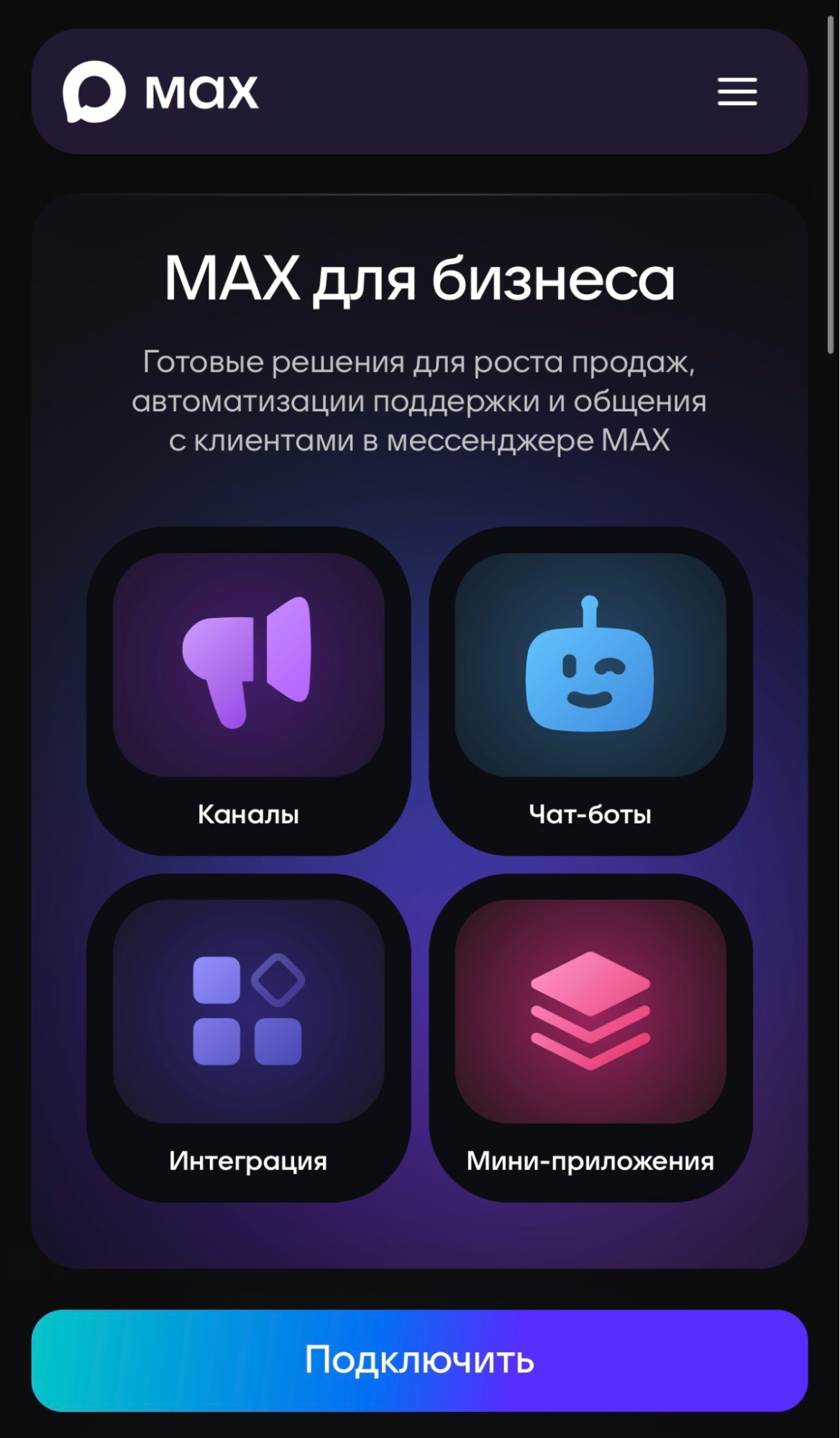
Task: Click the speech-bubble emblem in the header
Action: pos(94,91)
